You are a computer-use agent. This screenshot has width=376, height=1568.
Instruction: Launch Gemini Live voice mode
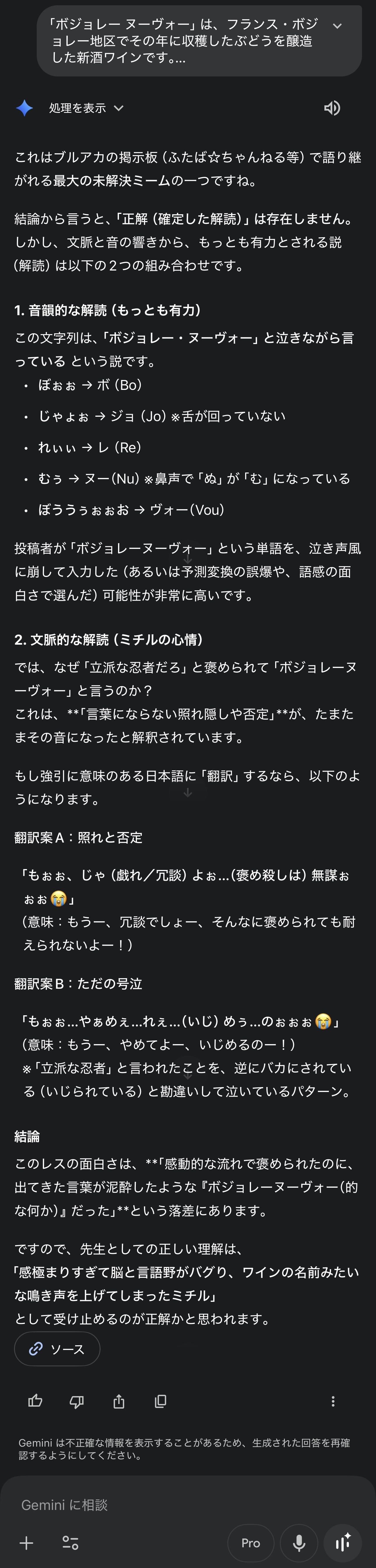pos(343,1542)
